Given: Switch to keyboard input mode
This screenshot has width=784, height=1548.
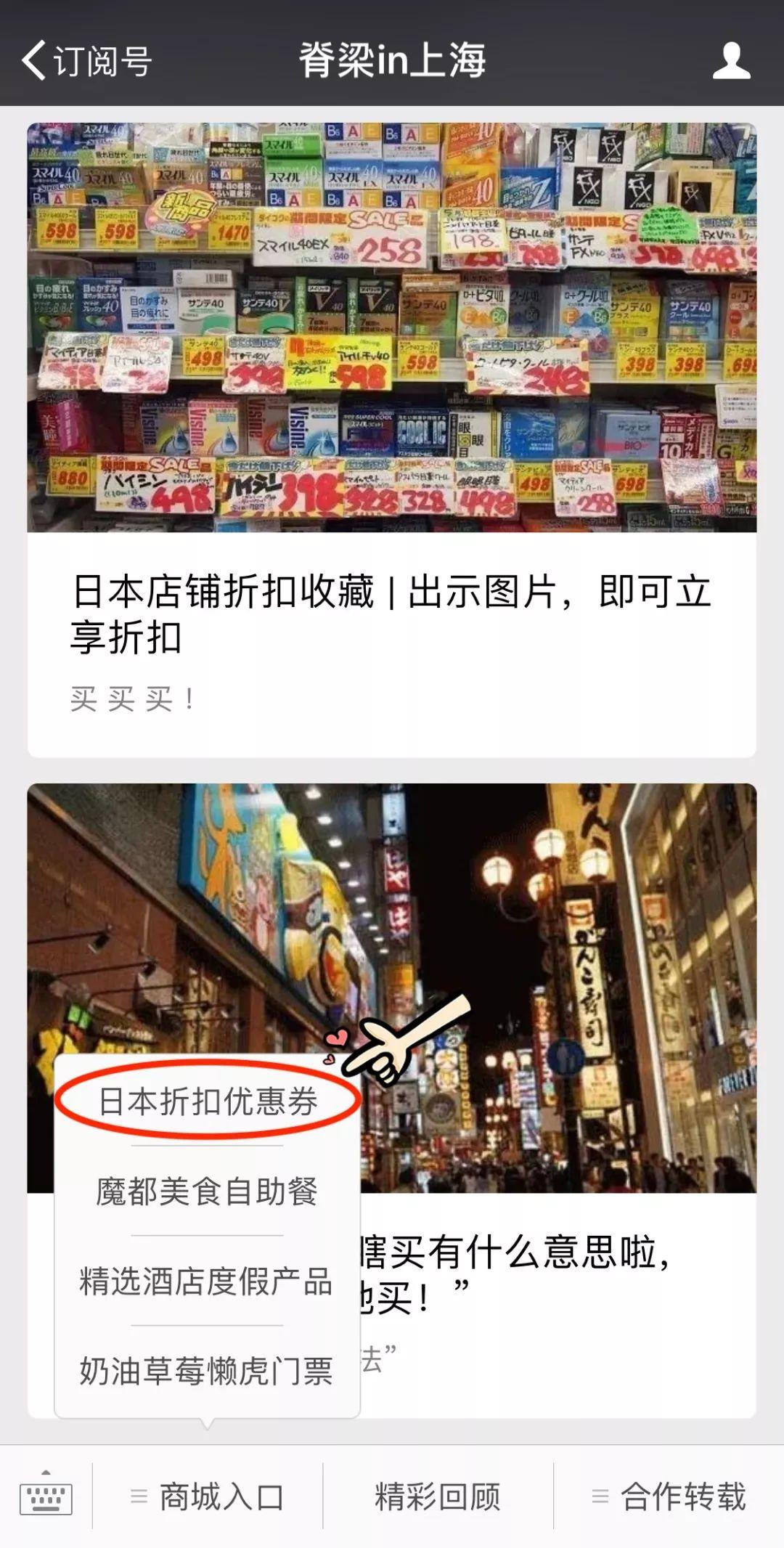Looking at the screenshot, I should 46,1497.
